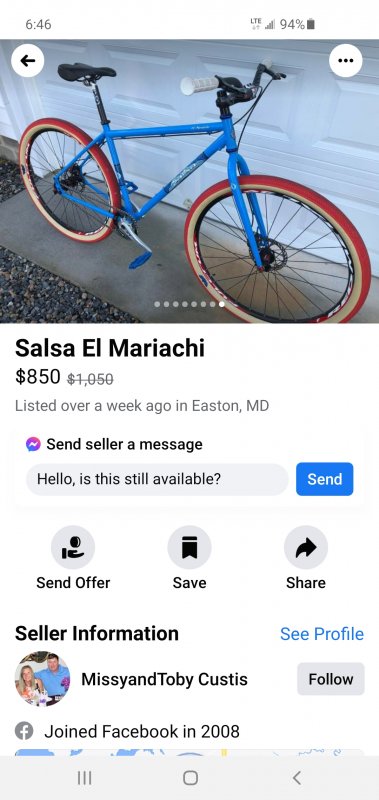Open See Profile link
This screenshot has width=379, height=800.
pyautogui.click(x=322, y=634)
